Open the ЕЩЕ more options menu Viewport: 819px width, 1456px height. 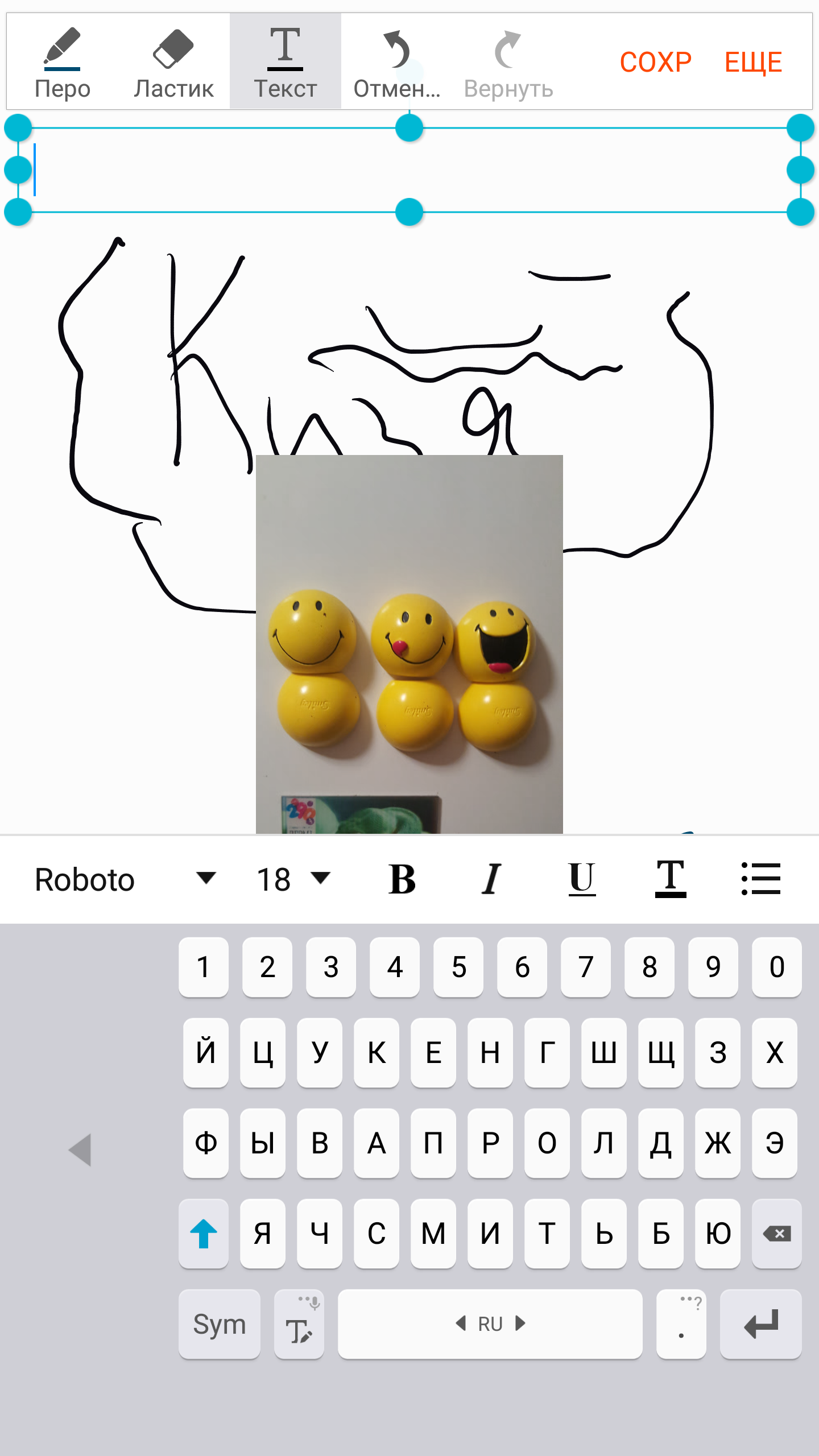coord(753,61)
